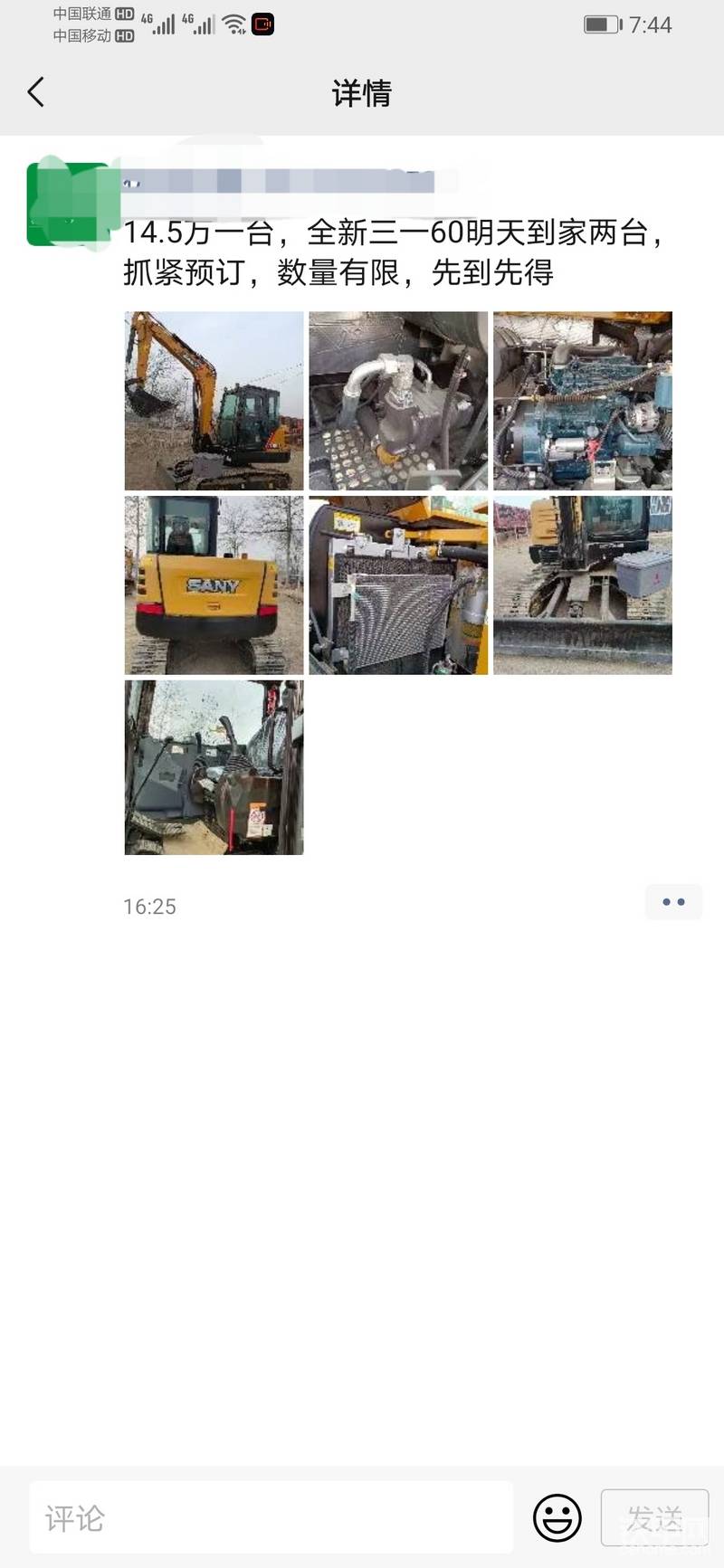Open the two-dot like and comment menu
Image resolution: width=724 pixels, height=1568 pixels.
pyautogui.click(x=673, y=902)
